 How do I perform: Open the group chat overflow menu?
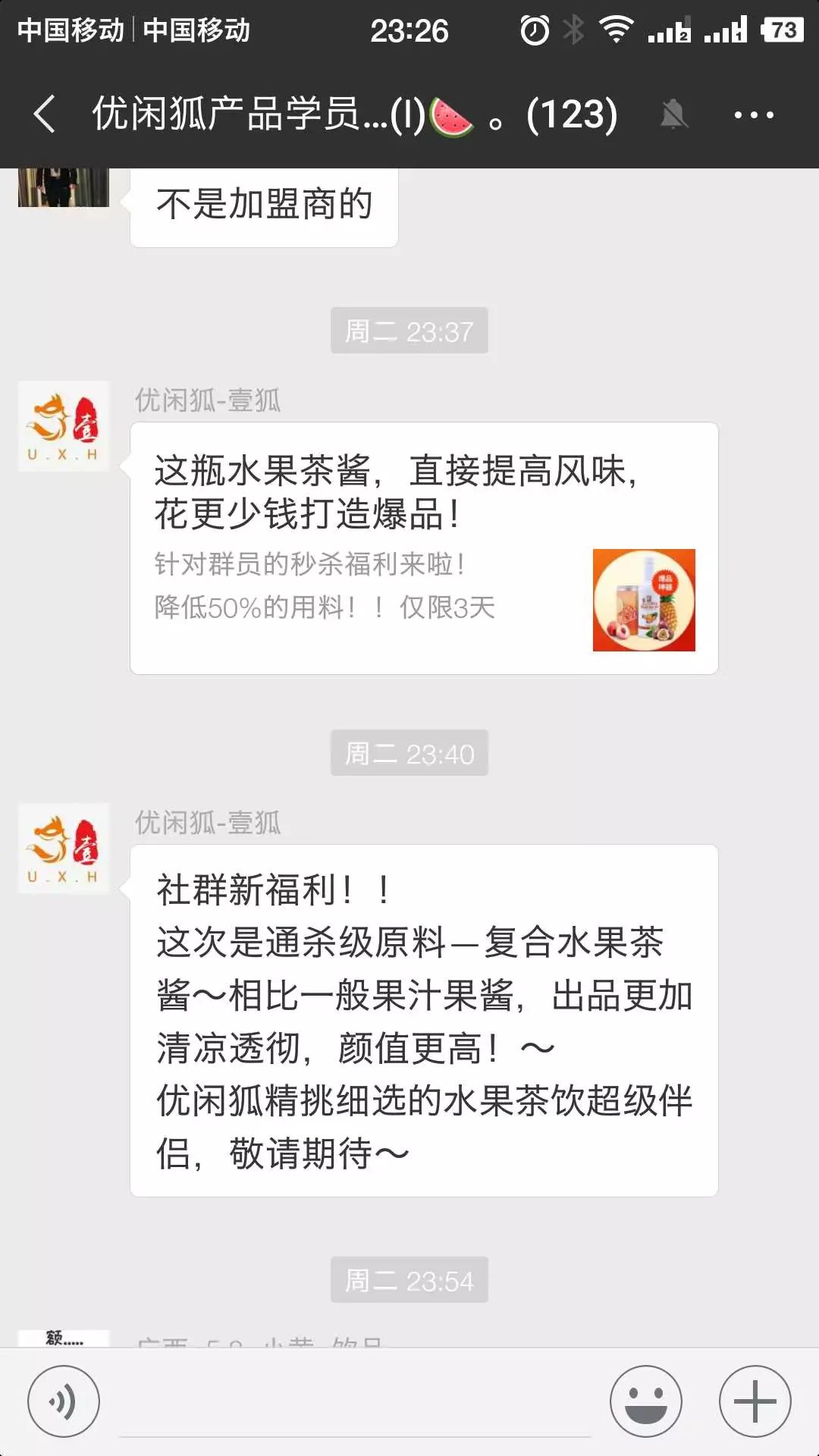753,115
